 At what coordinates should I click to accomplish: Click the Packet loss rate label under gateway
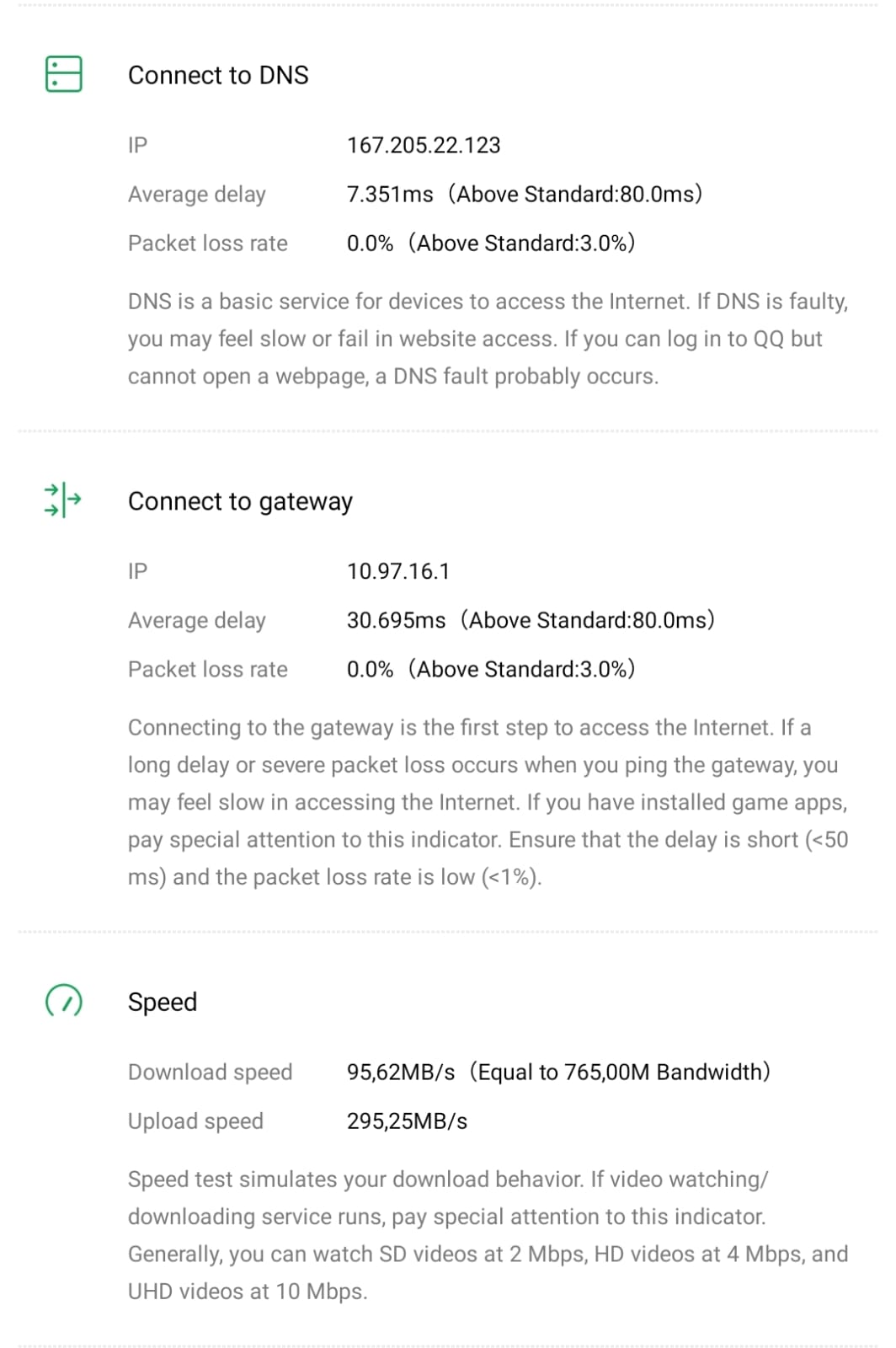(x=206, y=669)
